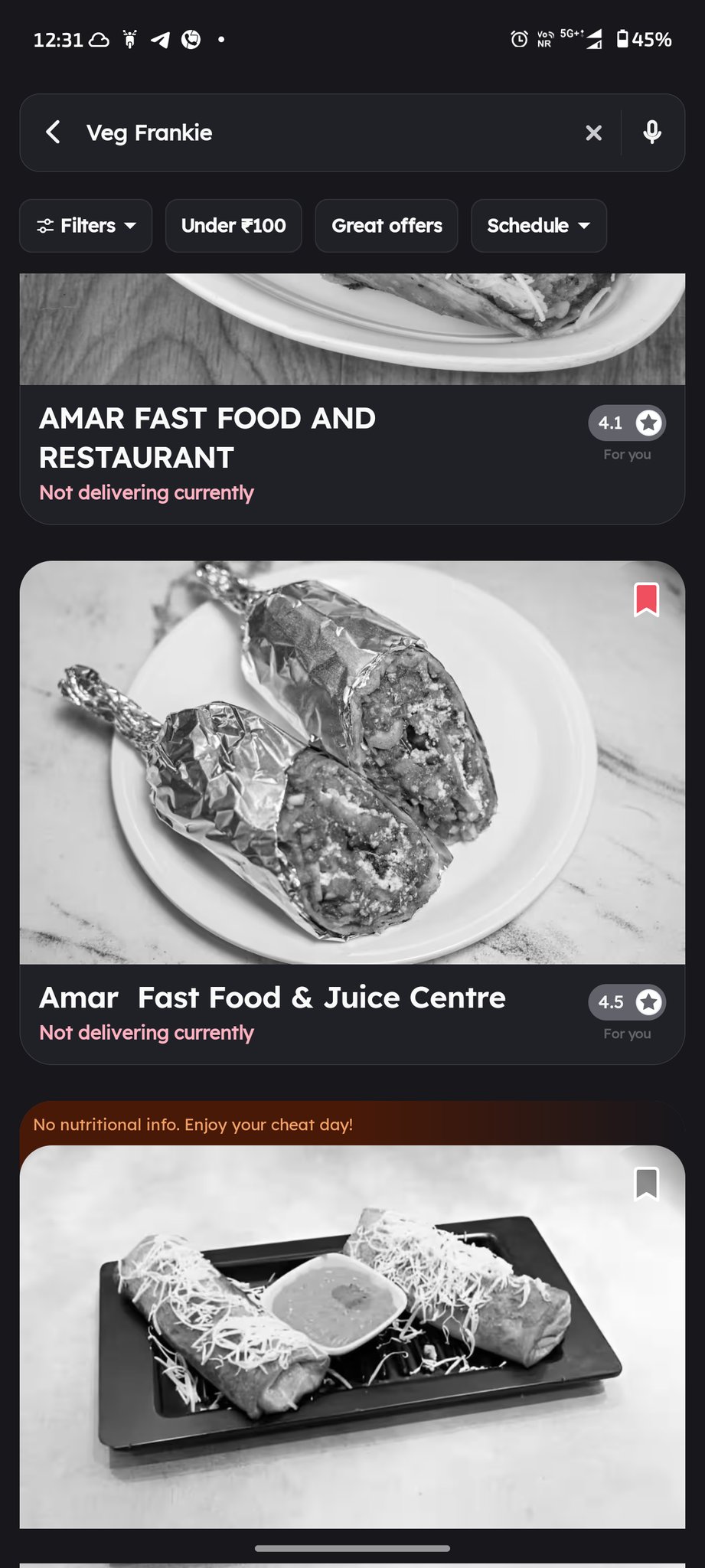Open the Filters dropdown
This screenshot has height=1568, width=705.
click(86, 226)
